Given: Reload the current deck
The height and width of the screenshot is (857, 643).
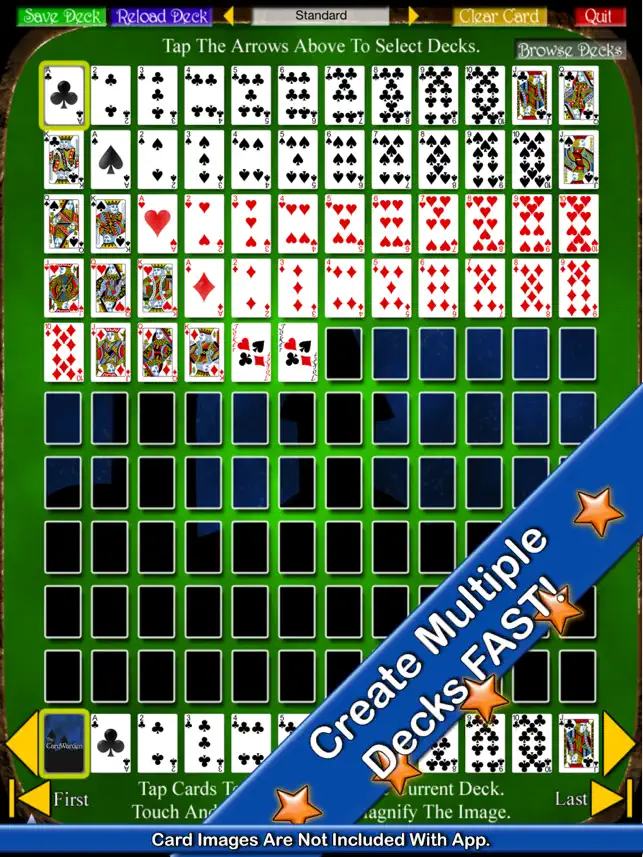Looking at the screenshot, I should 162,17.
